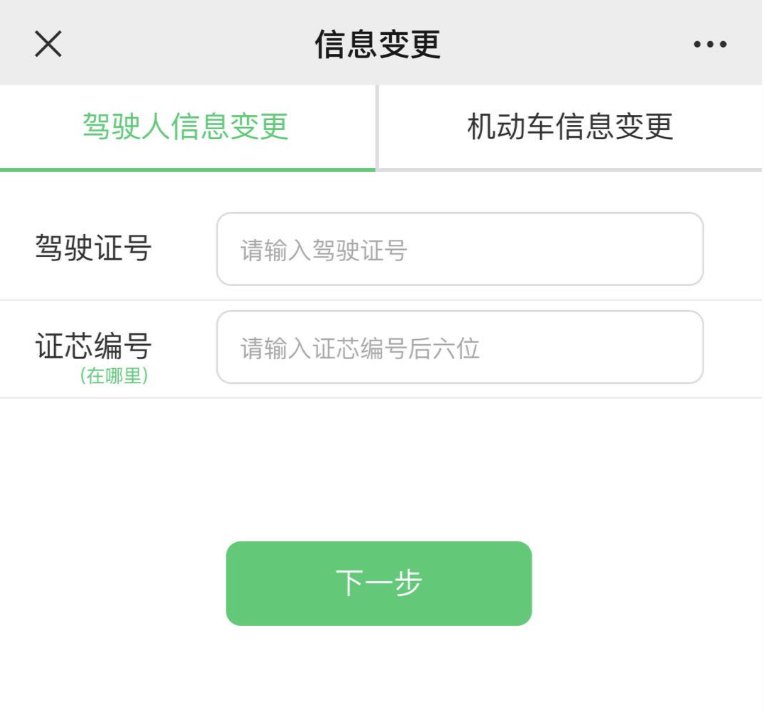Switch to the 机动车信息变更 tab
This screenshot has width=764, height=714.
click(570, 127)
